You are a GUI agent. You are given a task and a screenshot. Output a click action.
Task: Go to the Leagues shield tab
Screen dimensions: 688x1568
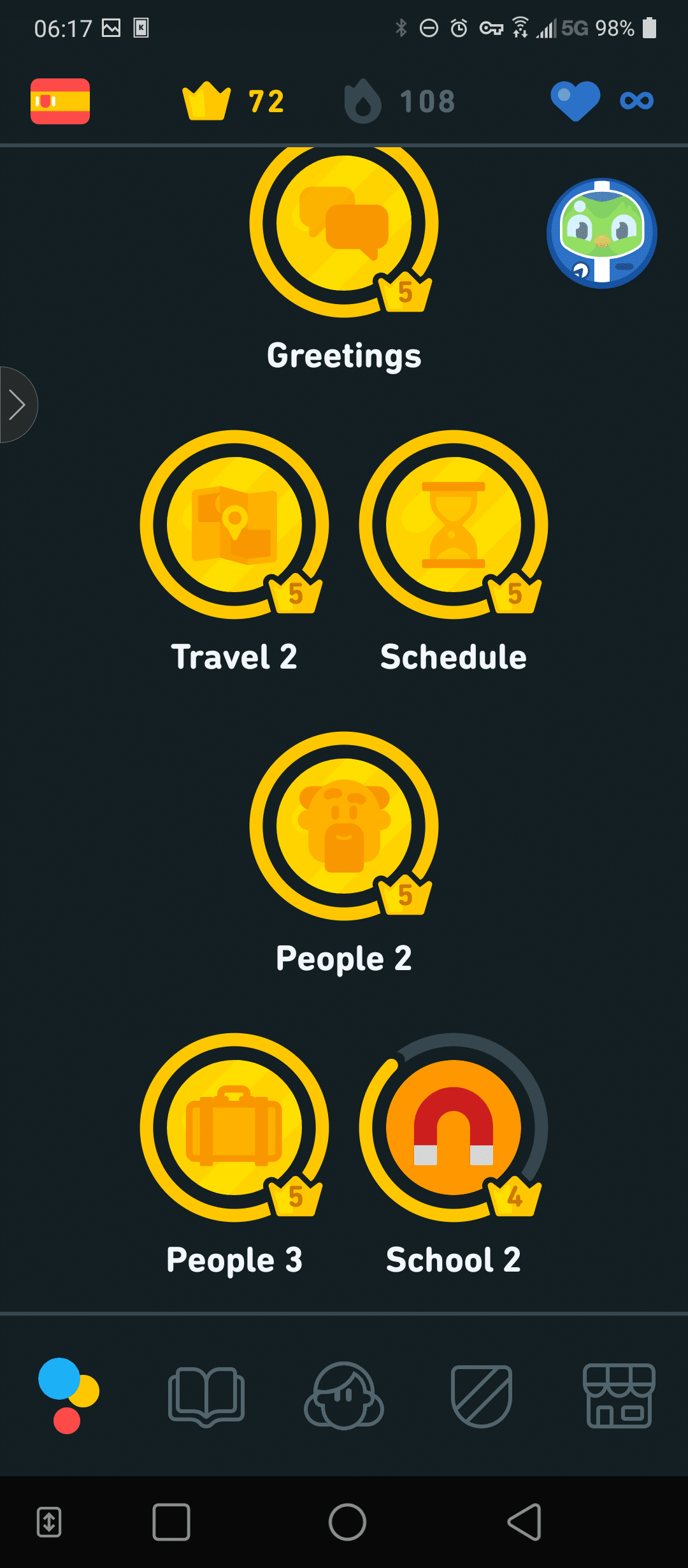tap(482, 1396)
